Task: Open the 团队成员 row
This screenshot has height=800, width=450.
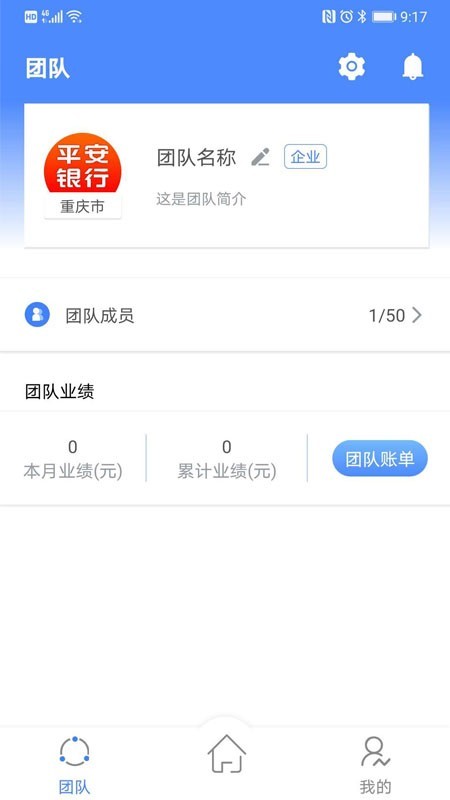Action: [225, 315]
